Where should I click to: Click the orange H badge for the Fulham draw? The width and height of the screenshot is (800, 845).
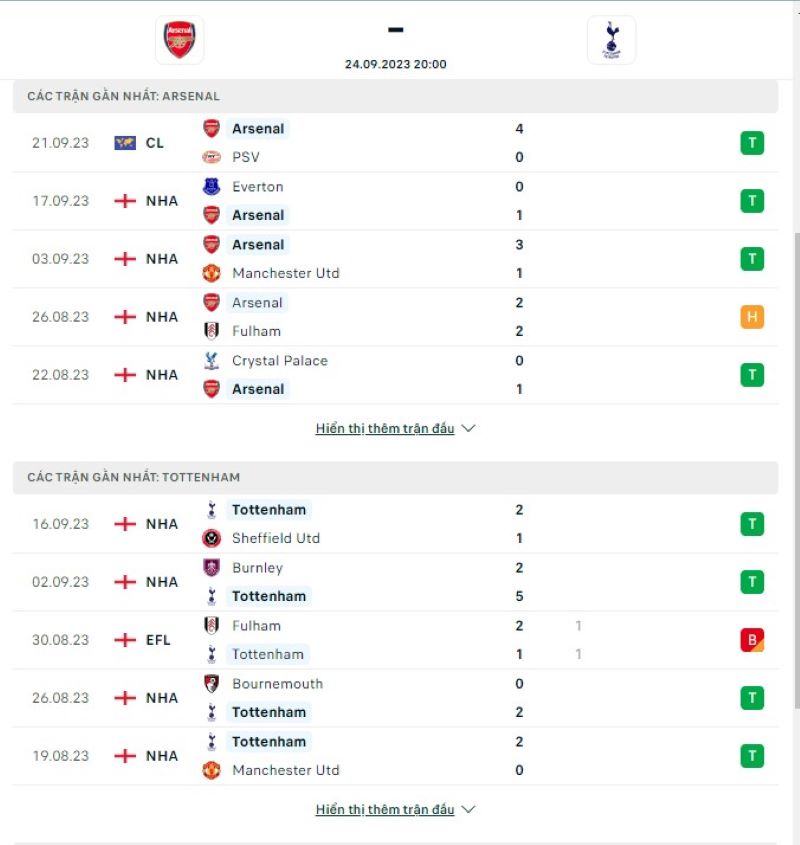(752, 317)
